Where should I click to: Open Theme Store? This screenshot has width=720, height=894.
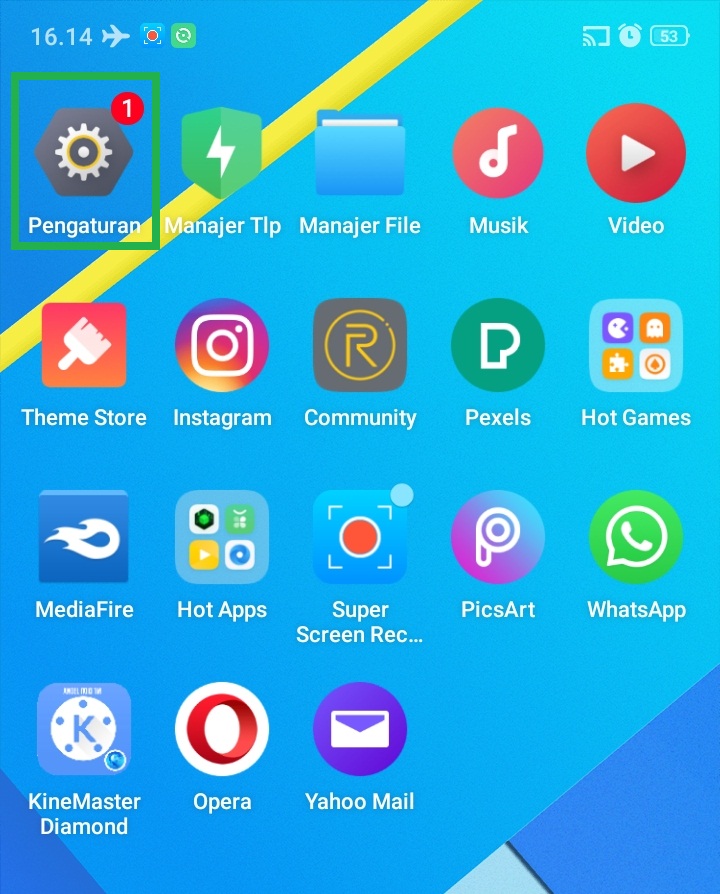84,345
